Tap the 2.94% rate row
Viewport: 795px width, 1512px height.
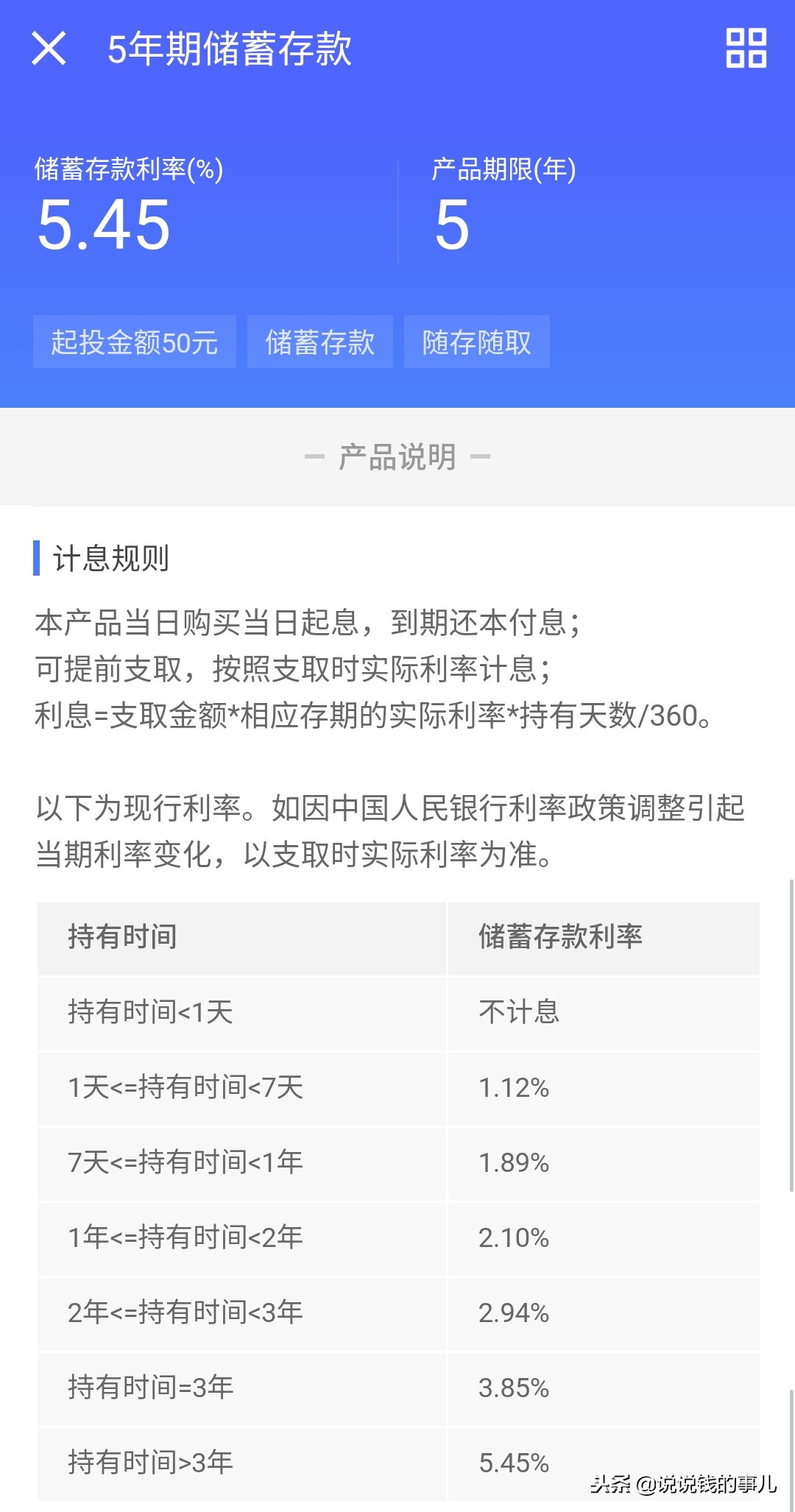point(515,1312)
